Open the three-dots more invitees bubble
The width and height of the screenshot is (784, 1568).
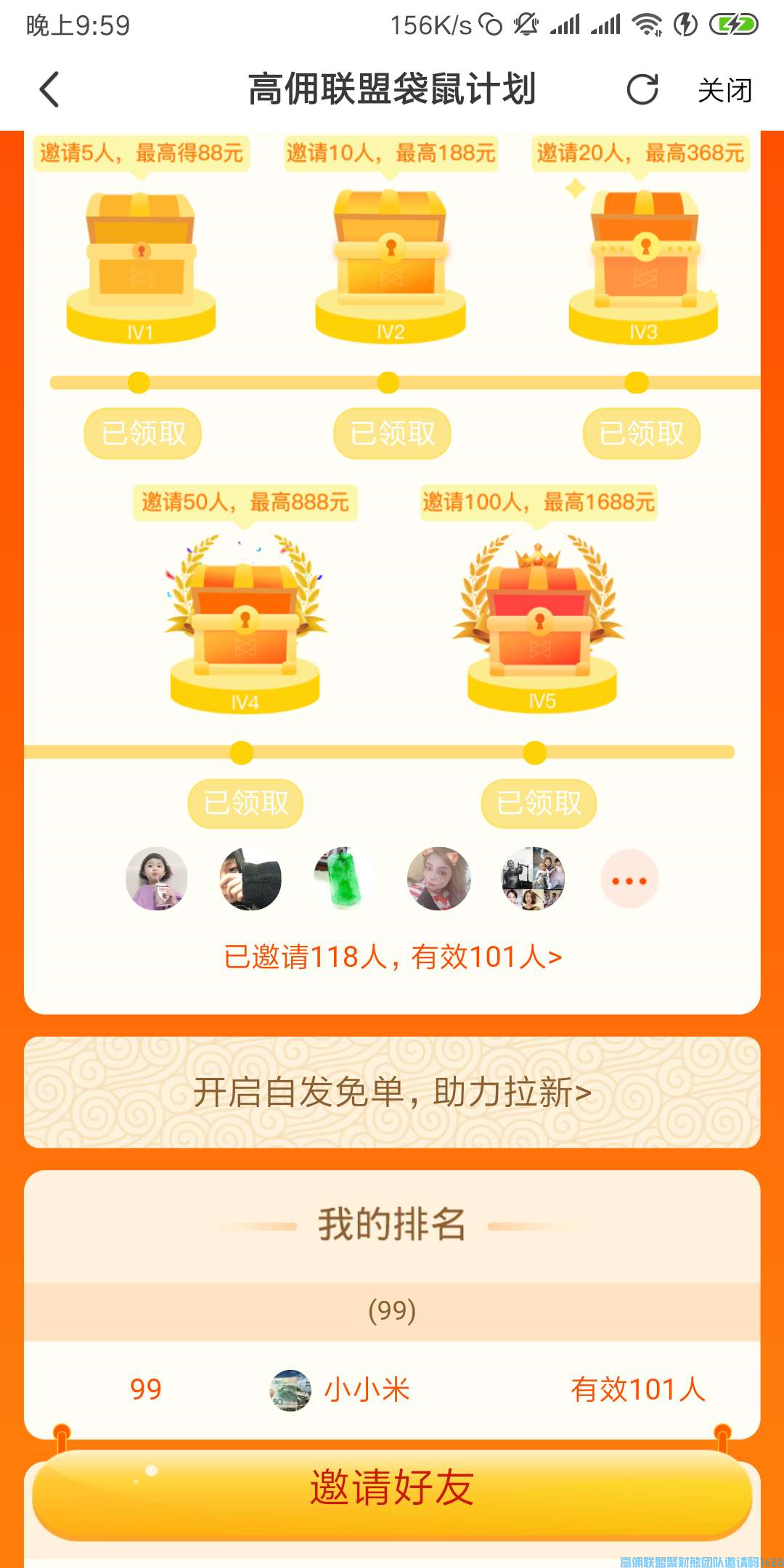point(629,880)
